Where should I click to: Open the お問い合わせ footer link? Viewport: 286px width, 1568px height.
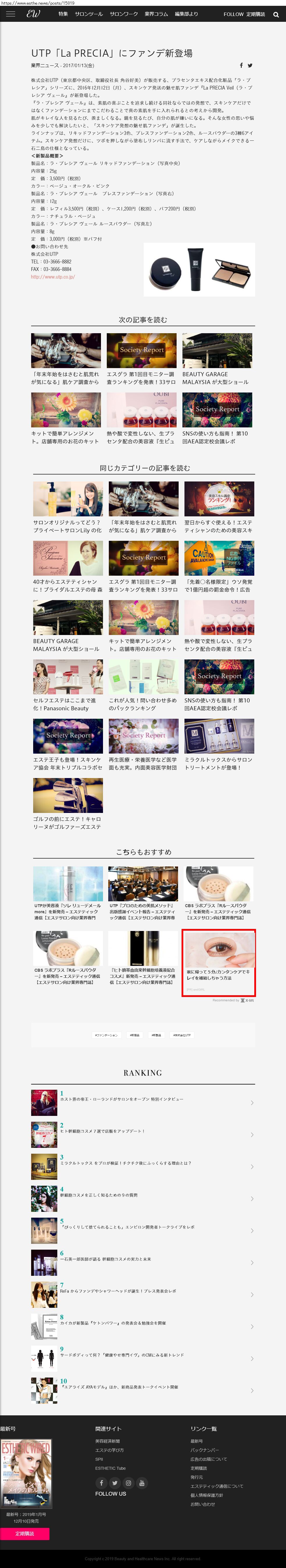(x=202, y=1504)
